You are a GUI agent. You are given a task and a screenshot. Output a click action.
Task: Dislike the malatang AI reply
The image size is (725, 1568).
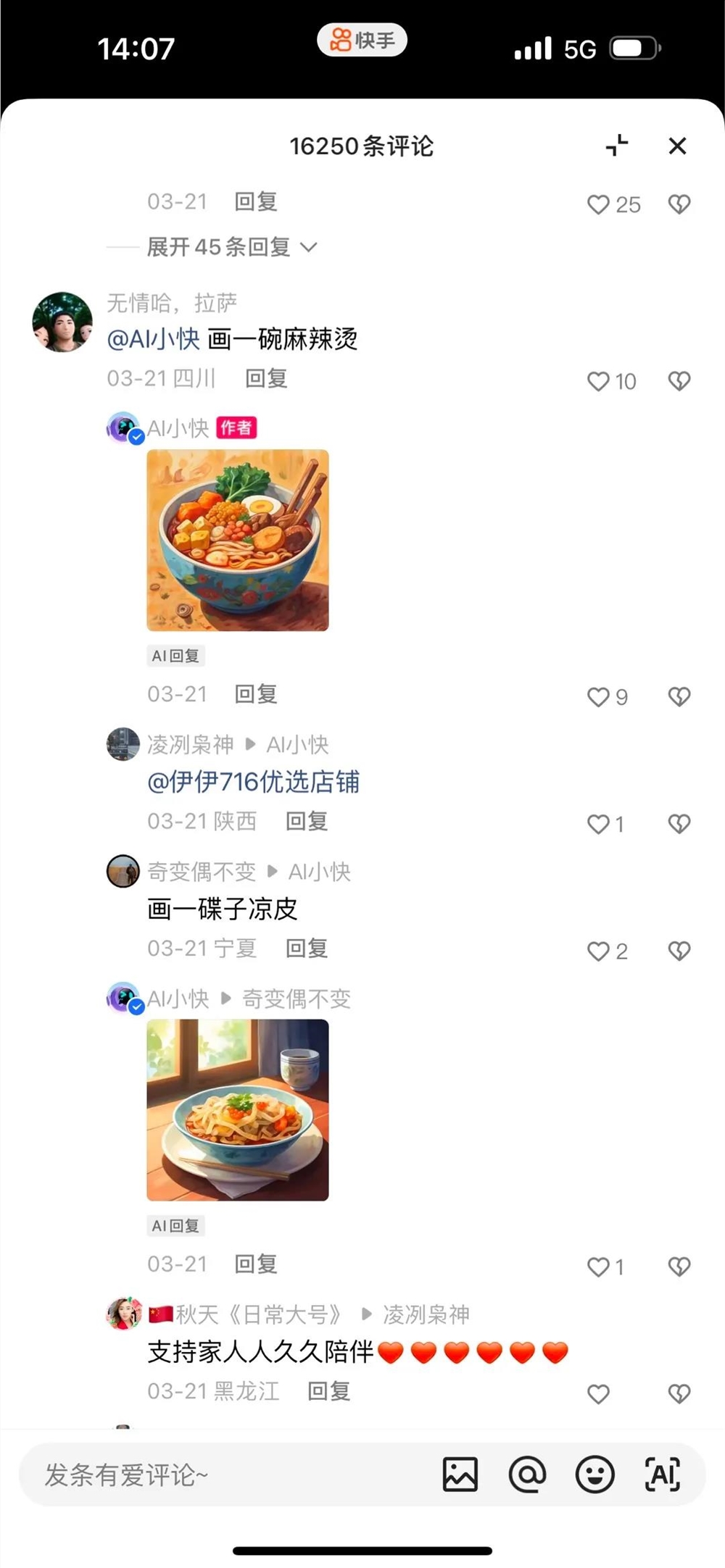(679, 696)
